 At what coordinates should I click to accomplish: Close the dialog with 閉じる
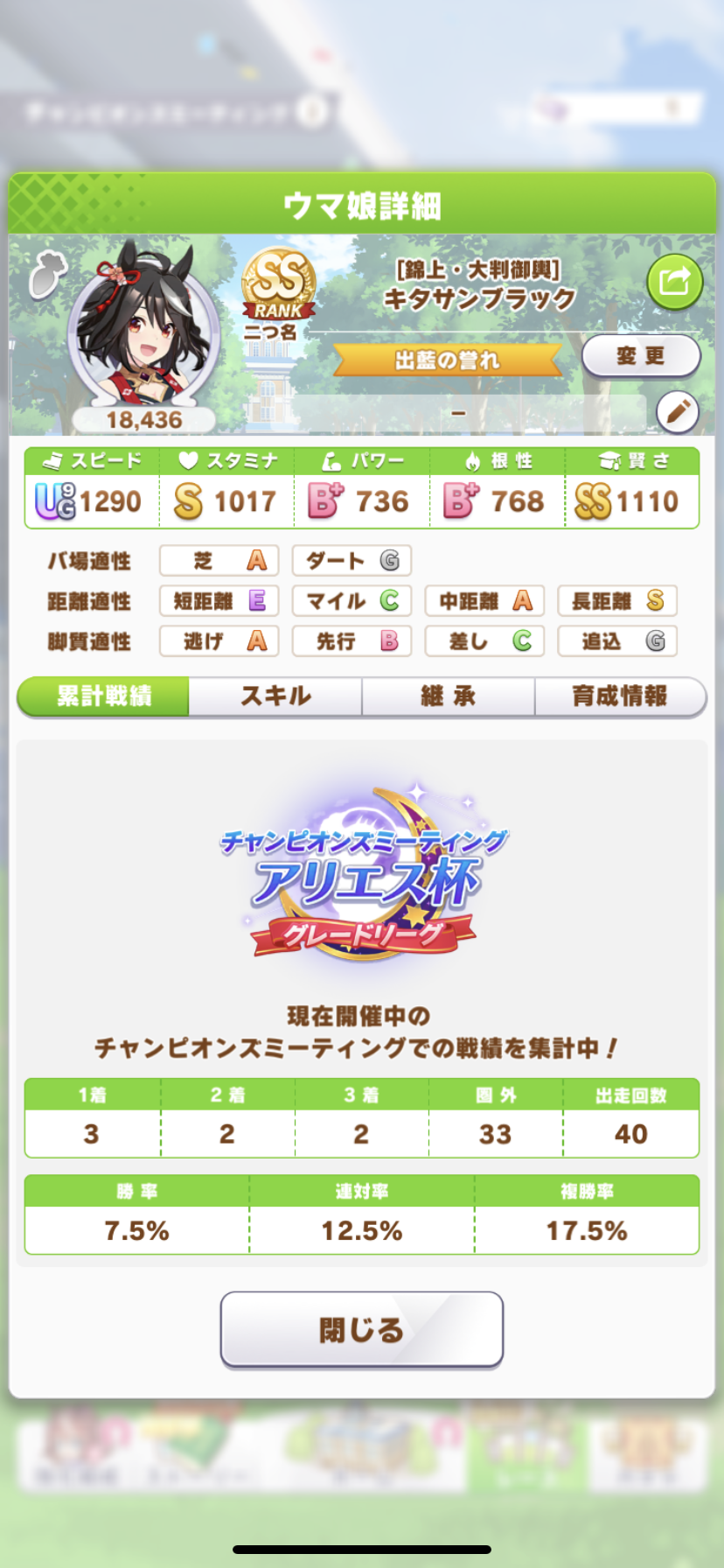point(362,1330)
